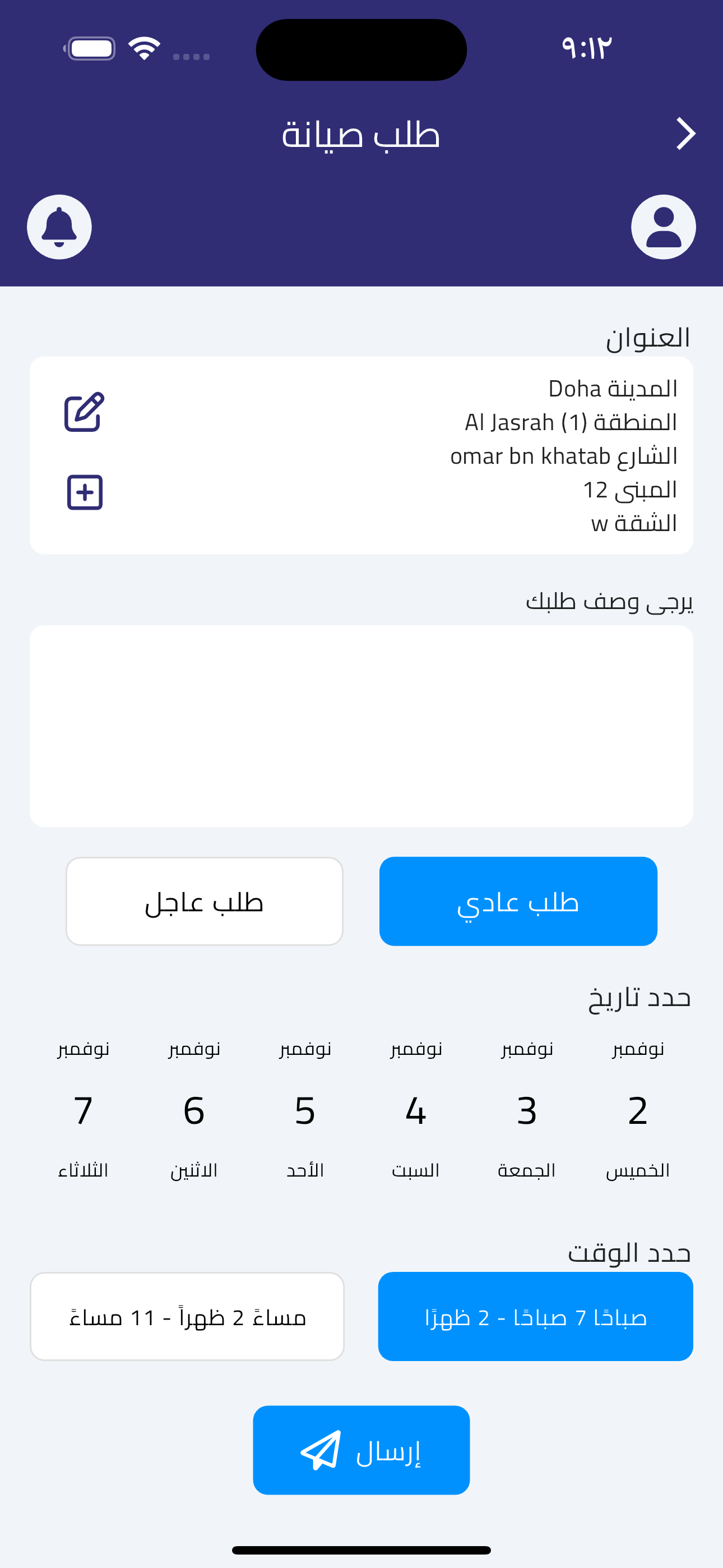
Task: Go back using the header arrow
Action: pos(686,134)
